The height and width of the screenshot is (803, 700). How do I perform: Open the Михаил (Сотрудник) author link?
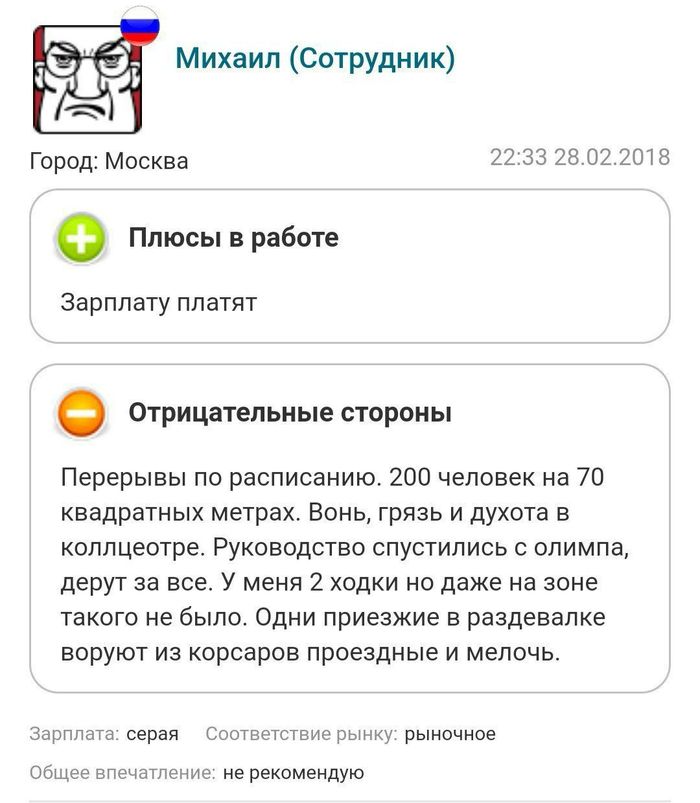pos(315,59)
